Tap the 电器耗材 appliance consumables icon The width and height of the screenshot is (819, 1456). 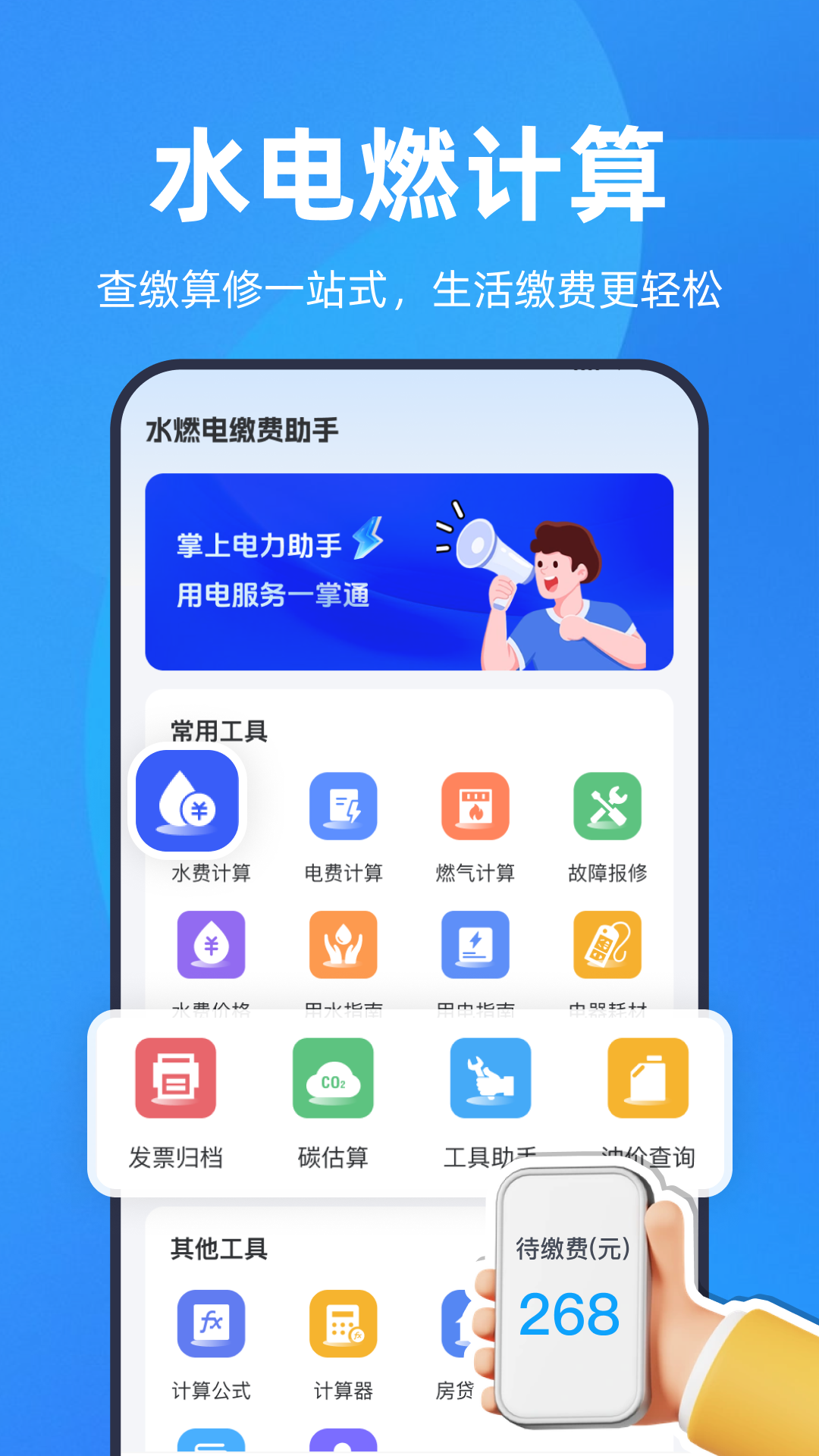pos(607,946)
